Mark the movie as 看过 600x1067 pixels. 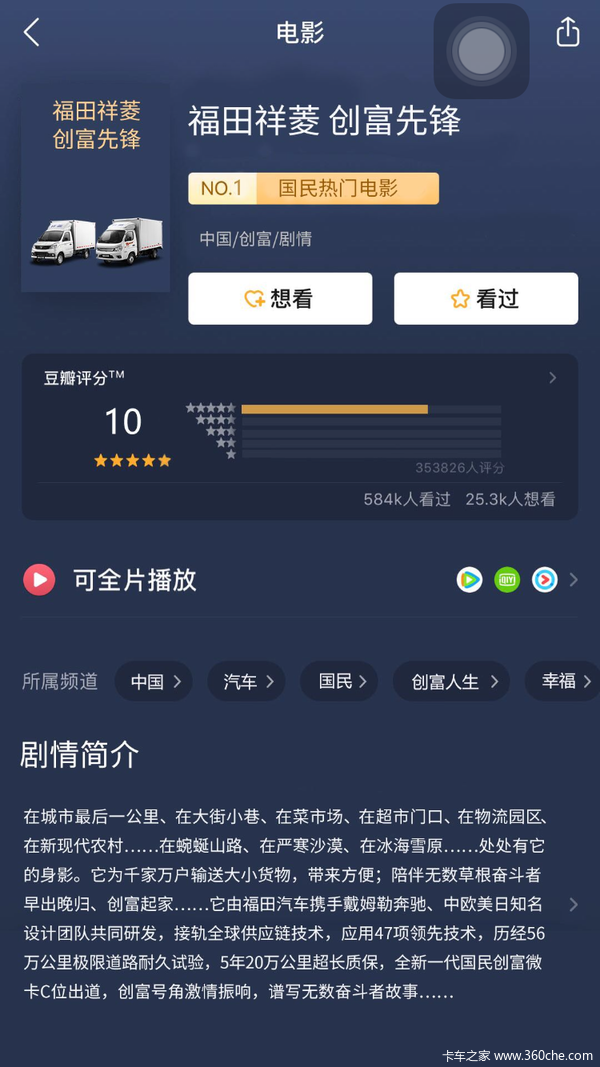click(486, 299)
